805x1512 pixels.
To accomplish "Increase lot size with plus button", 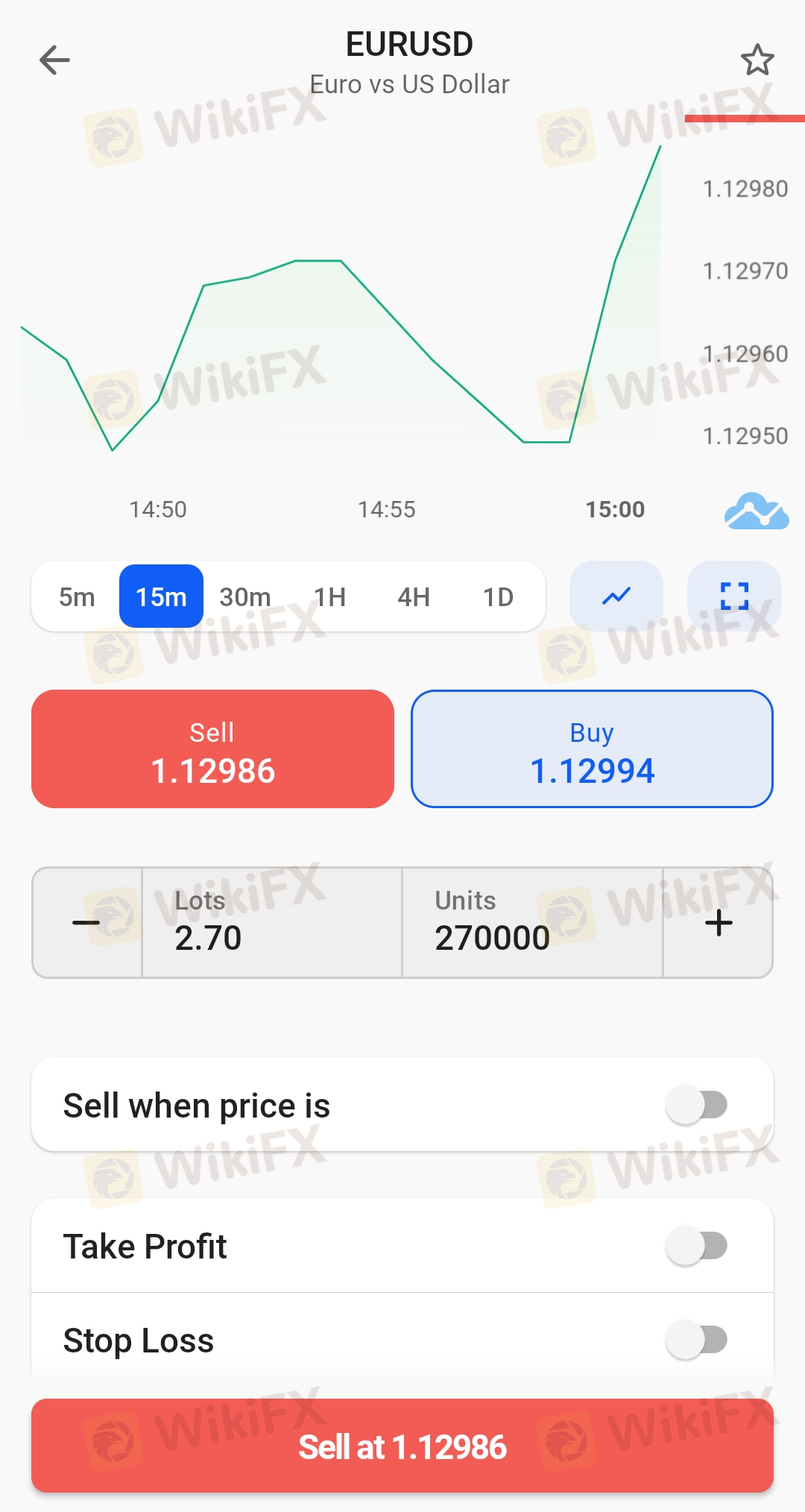I will pos(719,923).
